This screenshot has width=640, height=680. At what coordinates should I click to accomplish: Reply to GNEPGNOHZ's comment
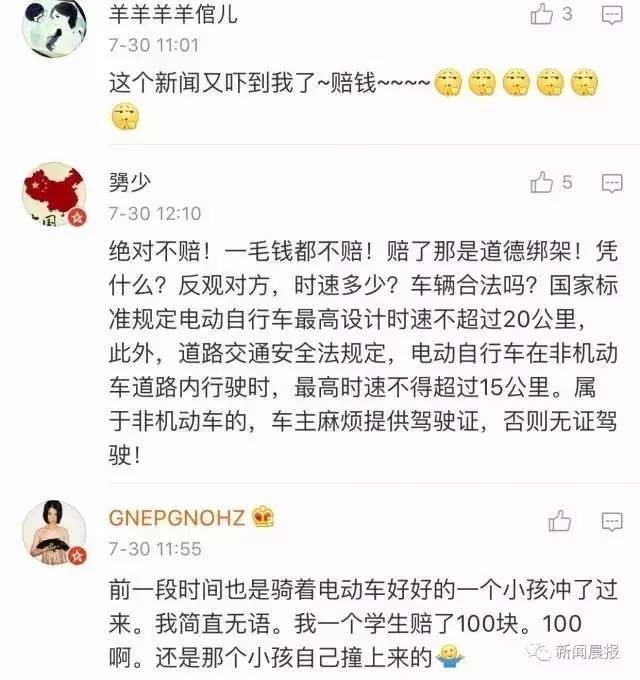pyautogui.click(x=609, y=520)
